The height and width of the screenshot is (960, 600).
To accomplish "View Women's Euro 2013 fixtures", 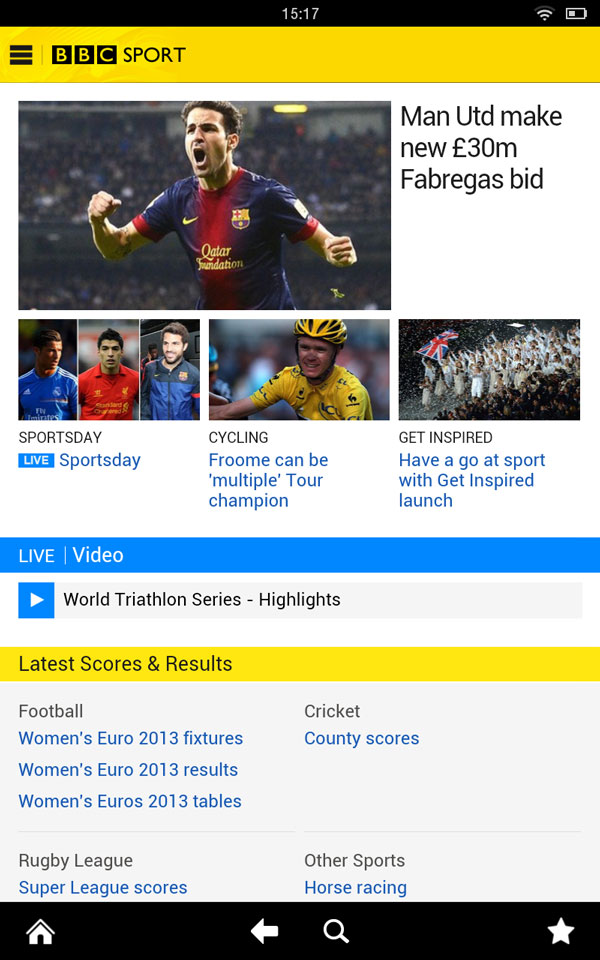I will [x=130, y=738].
